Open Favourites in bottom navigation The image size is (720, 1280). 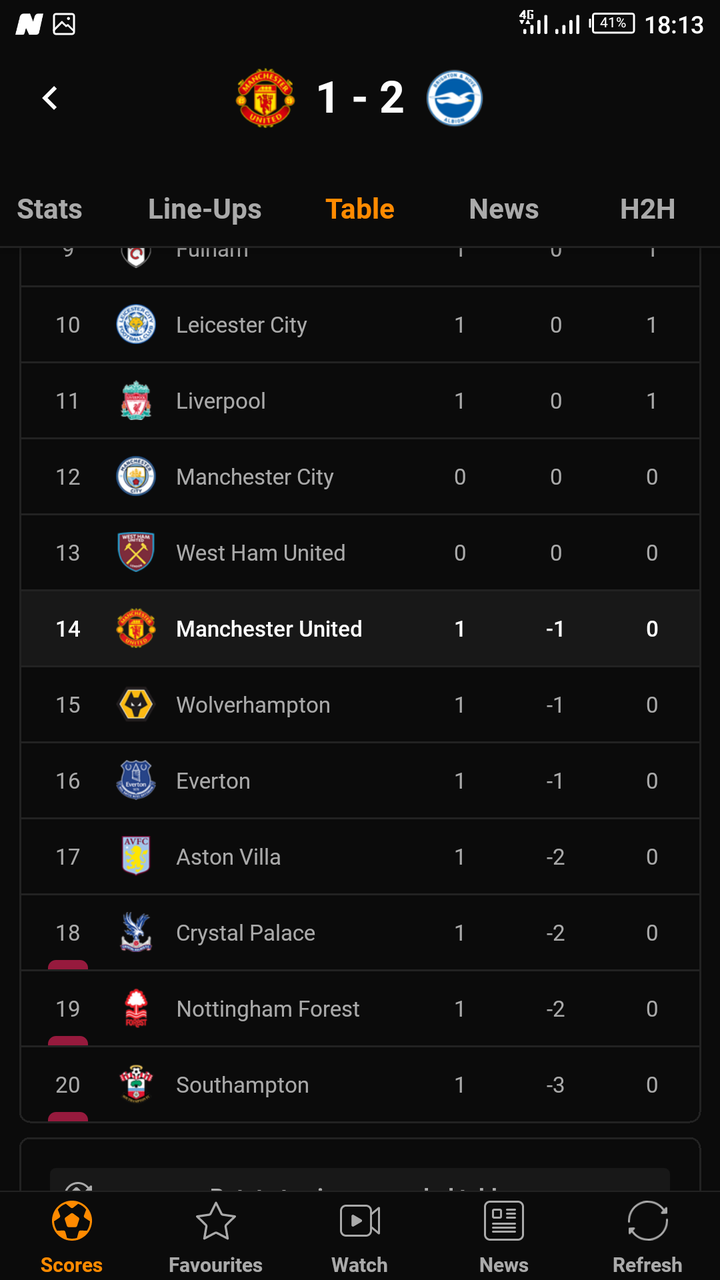216,1238
